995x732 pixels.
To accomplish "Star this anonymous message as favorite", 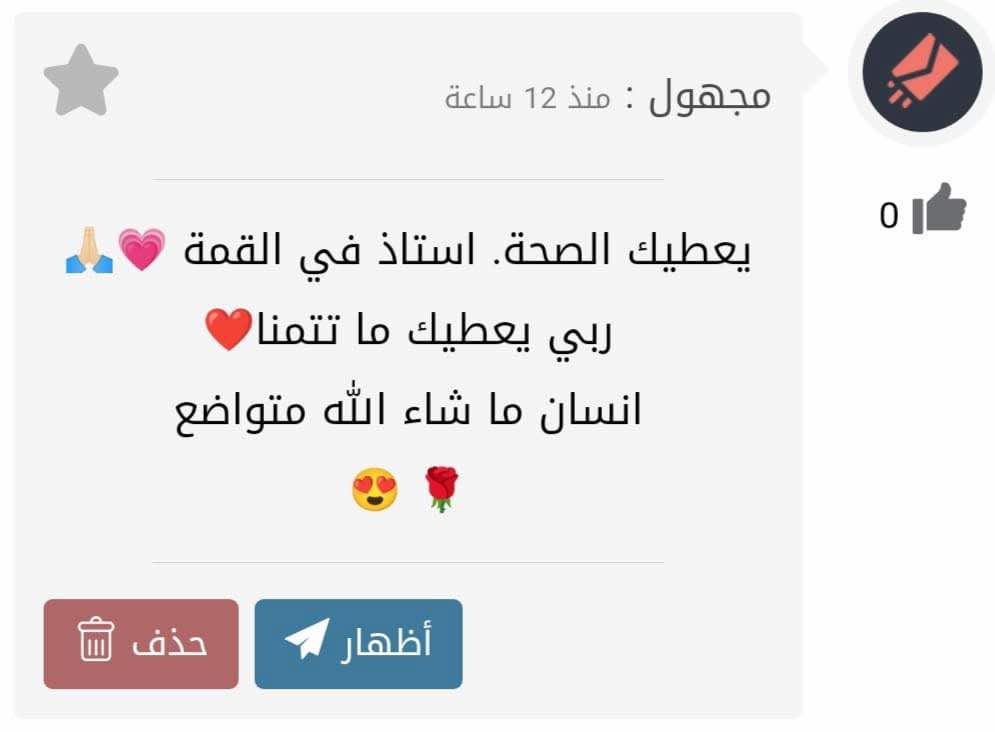I will point(81,80).
